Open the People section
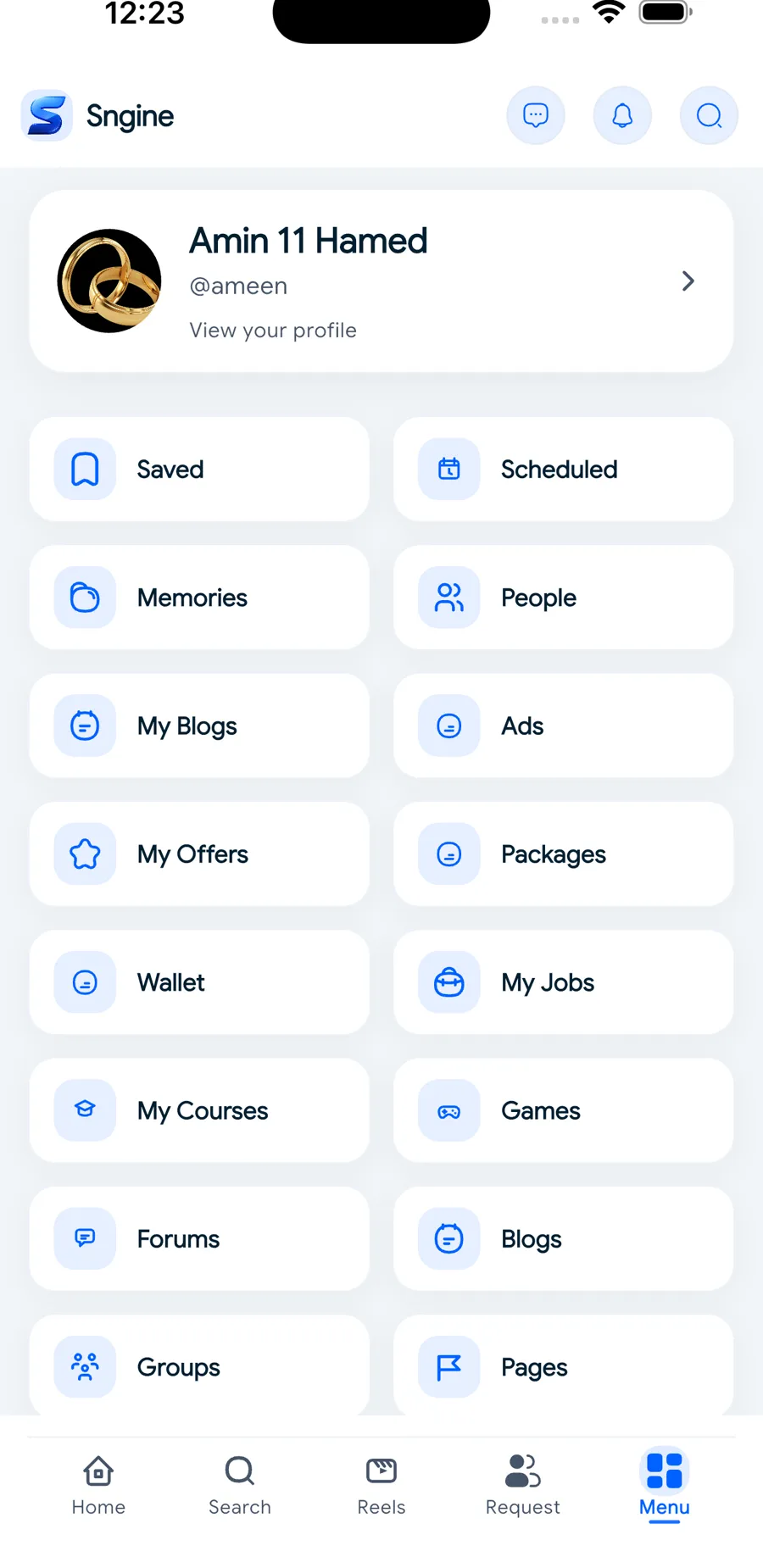The height and width of the screenshot is (1568, 763). 563,598
